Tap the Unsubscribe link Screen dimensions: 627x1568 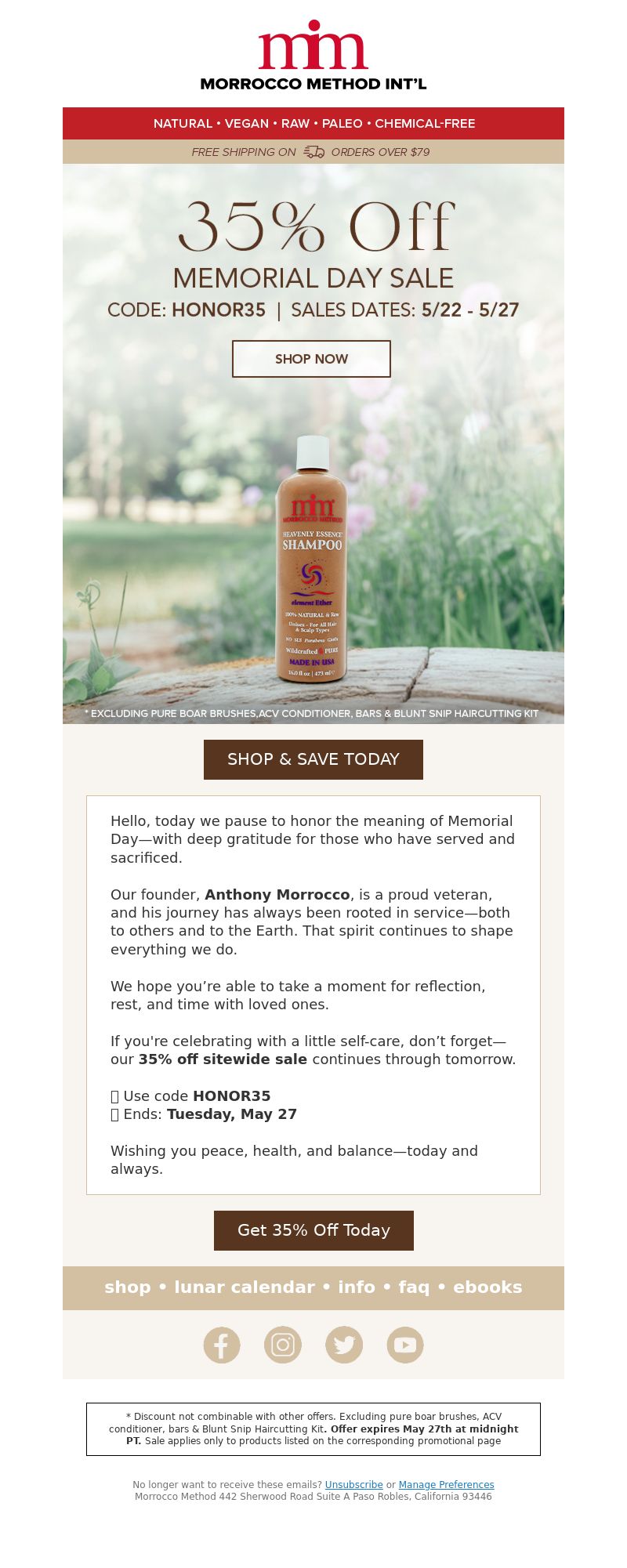coord(353,1485)
